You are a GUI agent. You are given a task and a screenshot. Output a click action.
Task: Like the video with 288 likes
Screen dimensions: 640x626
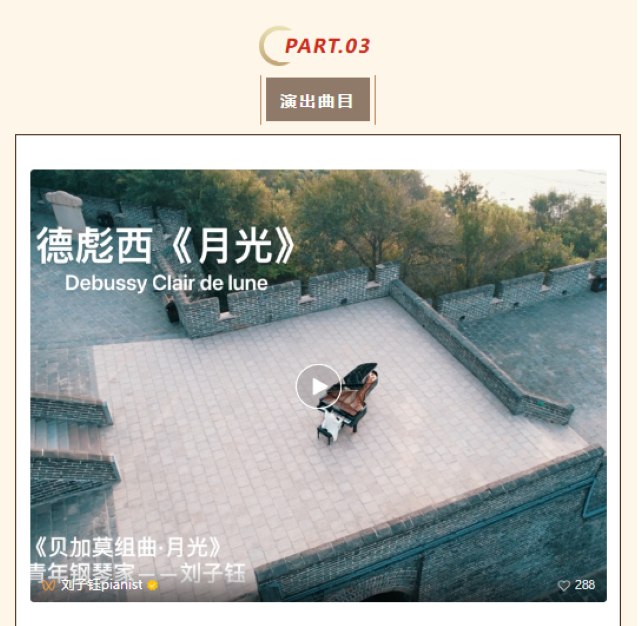click(564, 585)
